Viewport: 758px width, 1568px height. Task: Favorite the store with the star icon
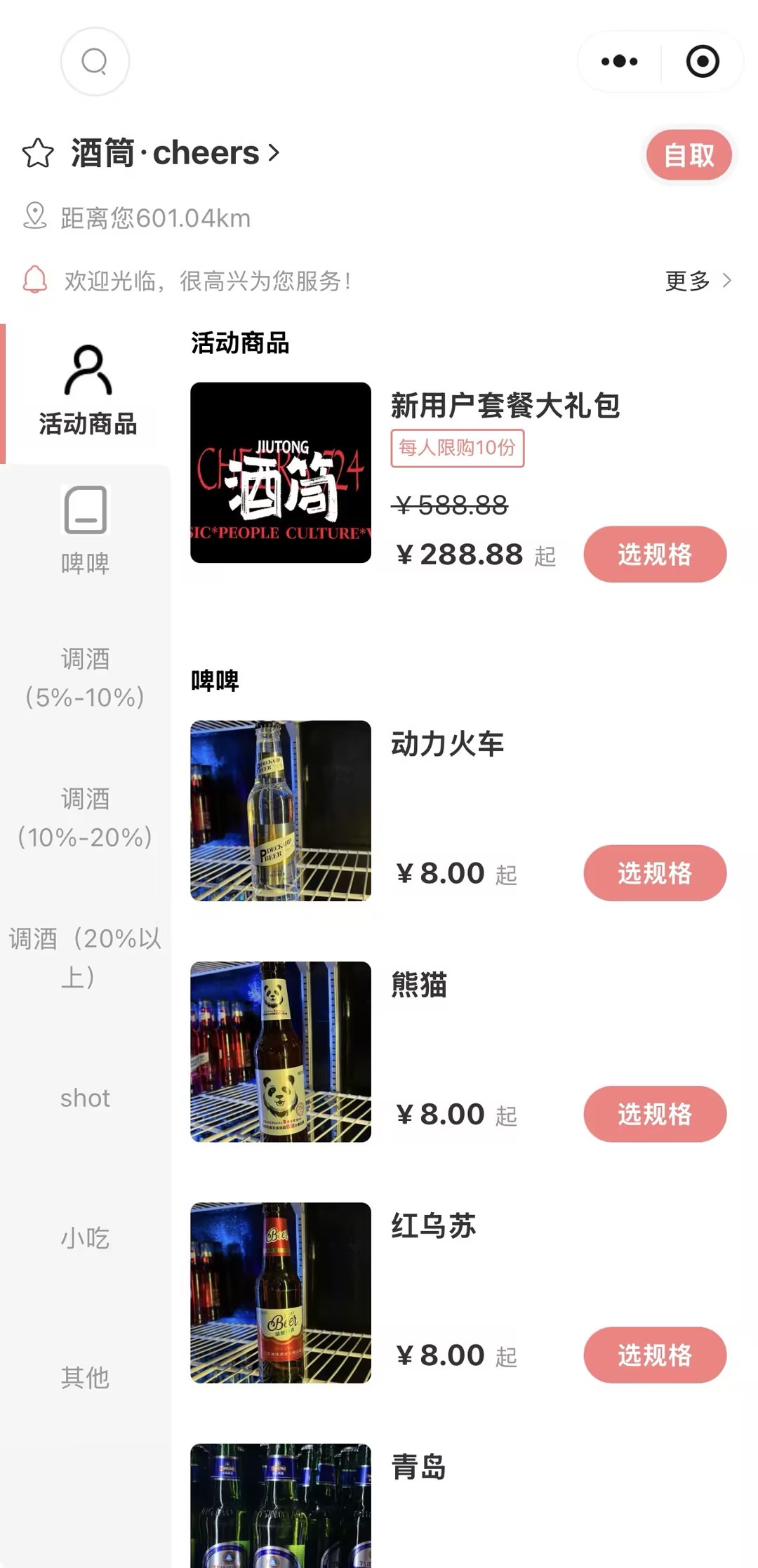point(38,154)
